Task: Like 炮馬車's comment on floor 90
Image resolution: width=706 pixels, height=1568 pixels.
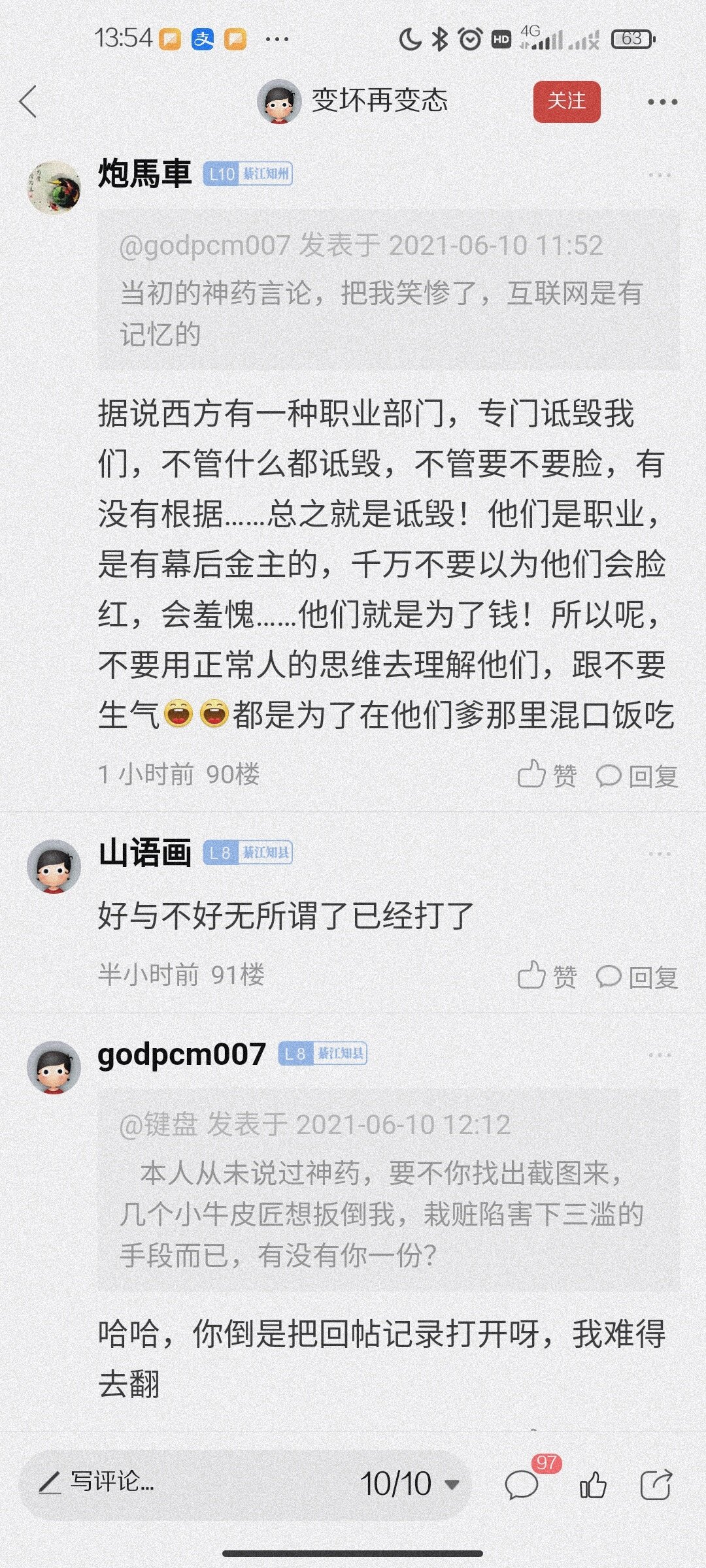Action: [546, 776]
